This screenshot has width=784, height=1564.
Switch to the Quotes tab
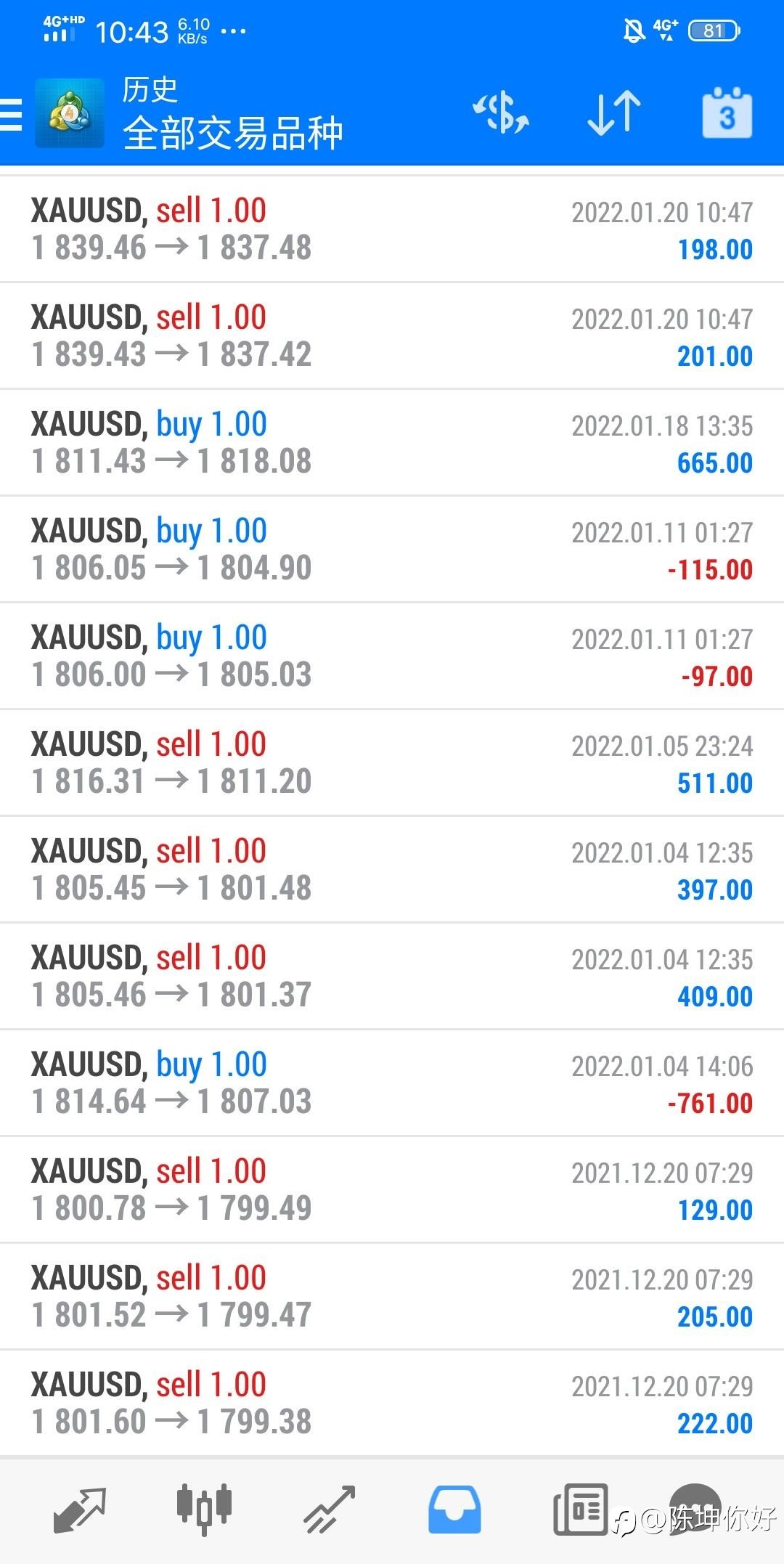[x=80, y=1510]
